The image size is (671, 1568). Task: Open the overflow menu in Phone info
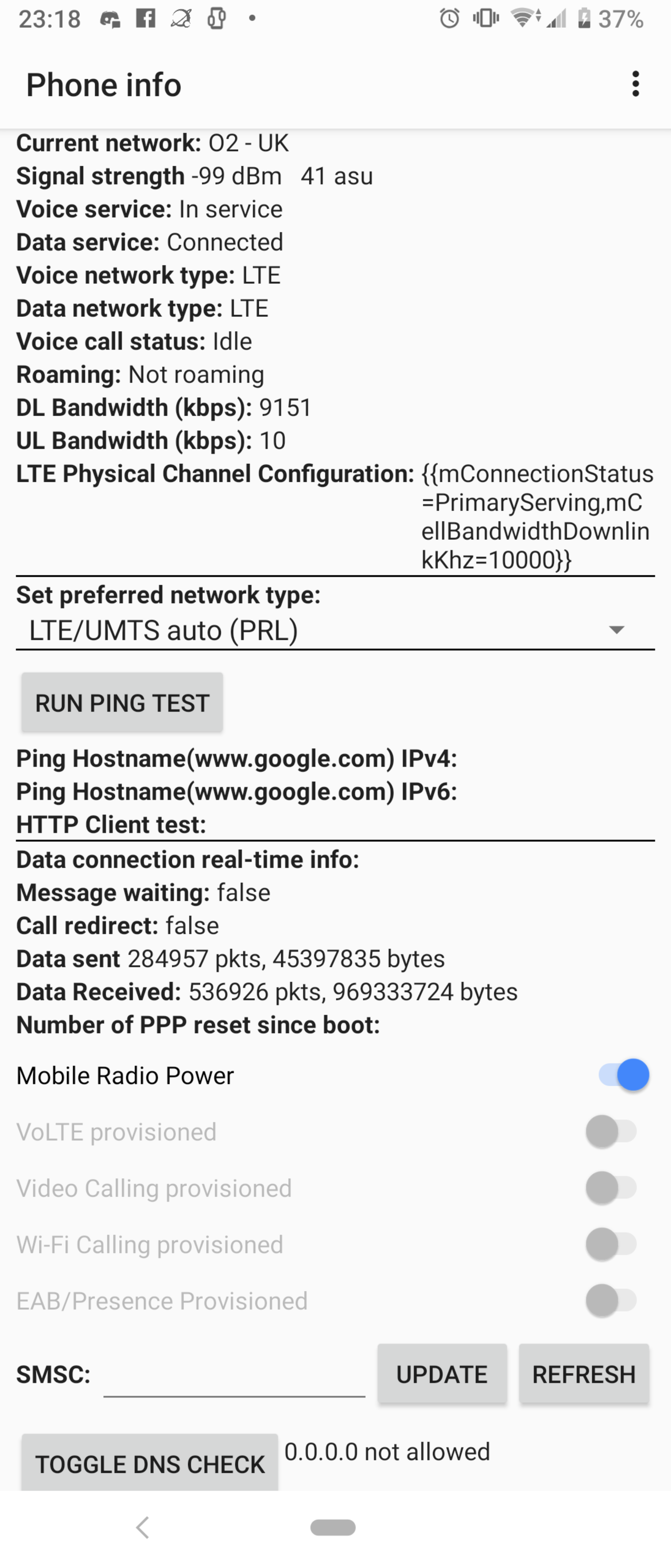635,84
